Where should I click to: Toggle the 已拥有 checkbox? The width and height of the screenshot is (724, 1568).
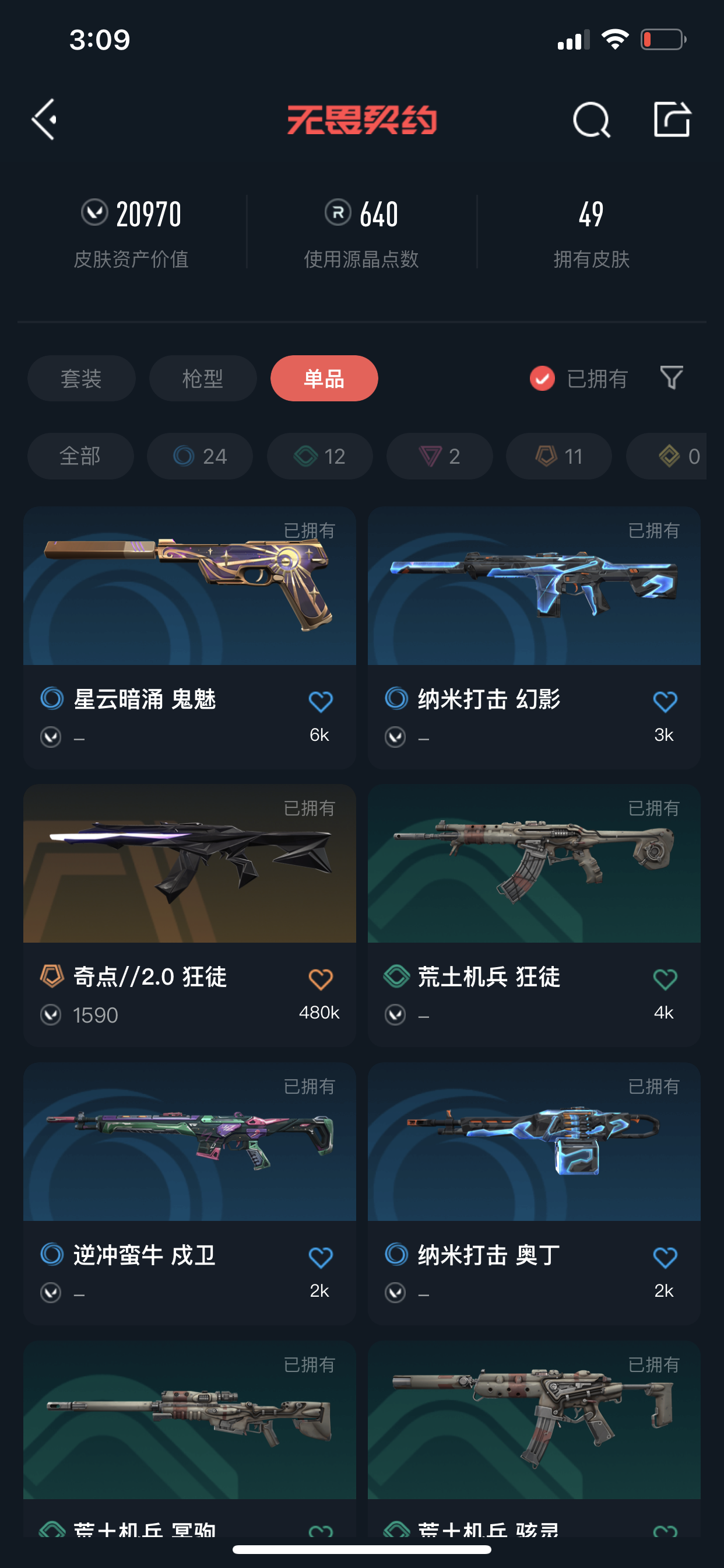(542, 379)
